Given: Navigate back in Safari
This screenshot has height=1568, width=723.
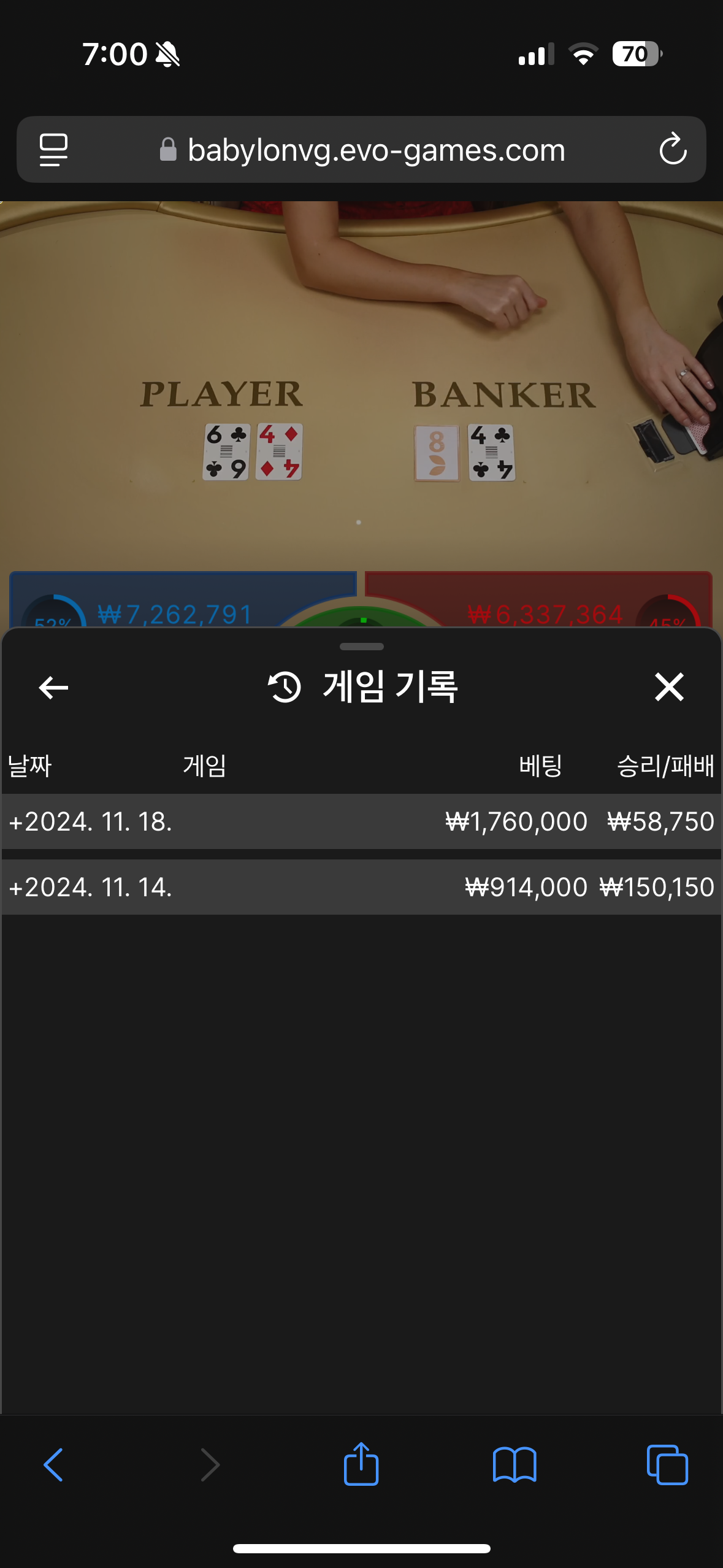Looking at the screenshot, I should tap(54, 1465).
